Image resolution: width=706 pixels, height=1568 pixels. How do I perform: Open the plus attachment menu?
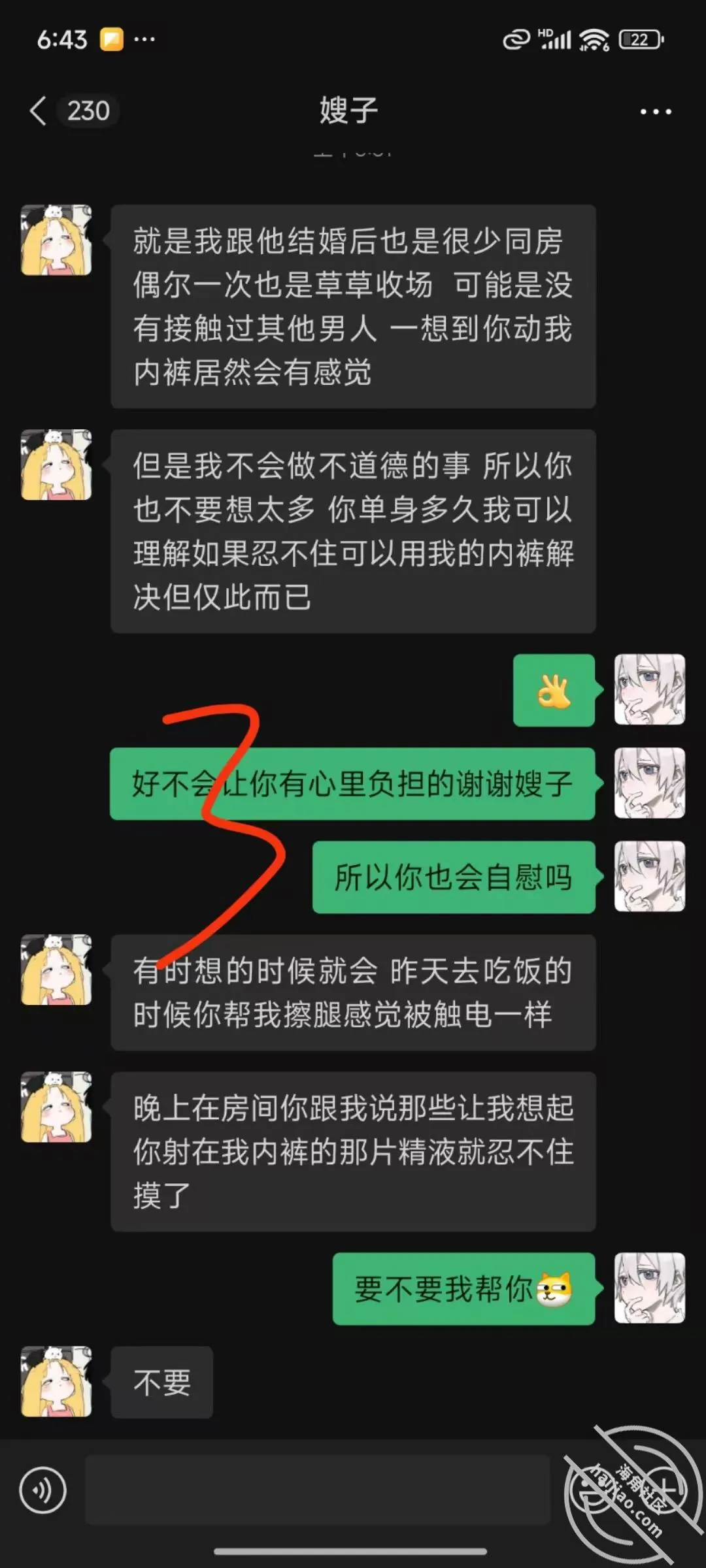663,1490
